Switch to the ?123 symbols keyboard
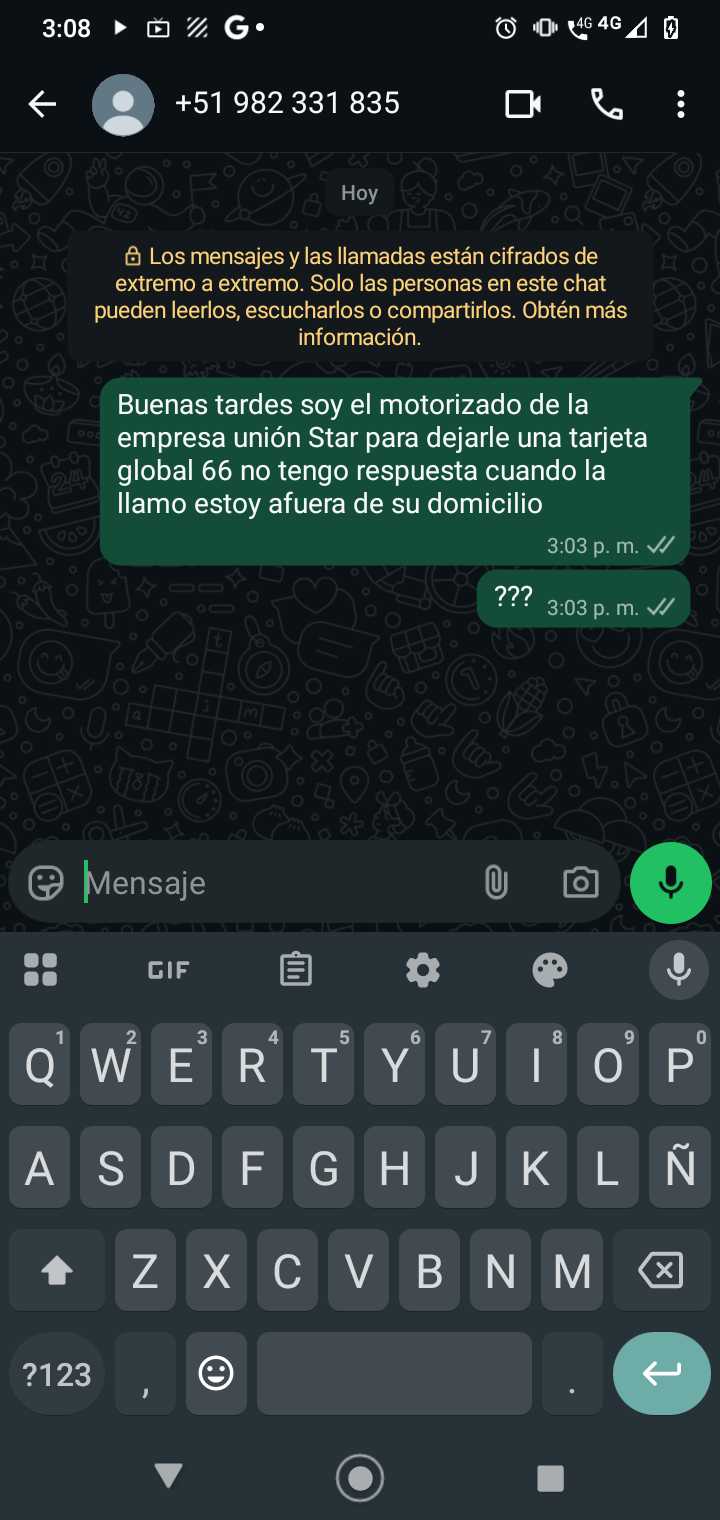This screenshot has width=720, height=1520. (57, 1375)
